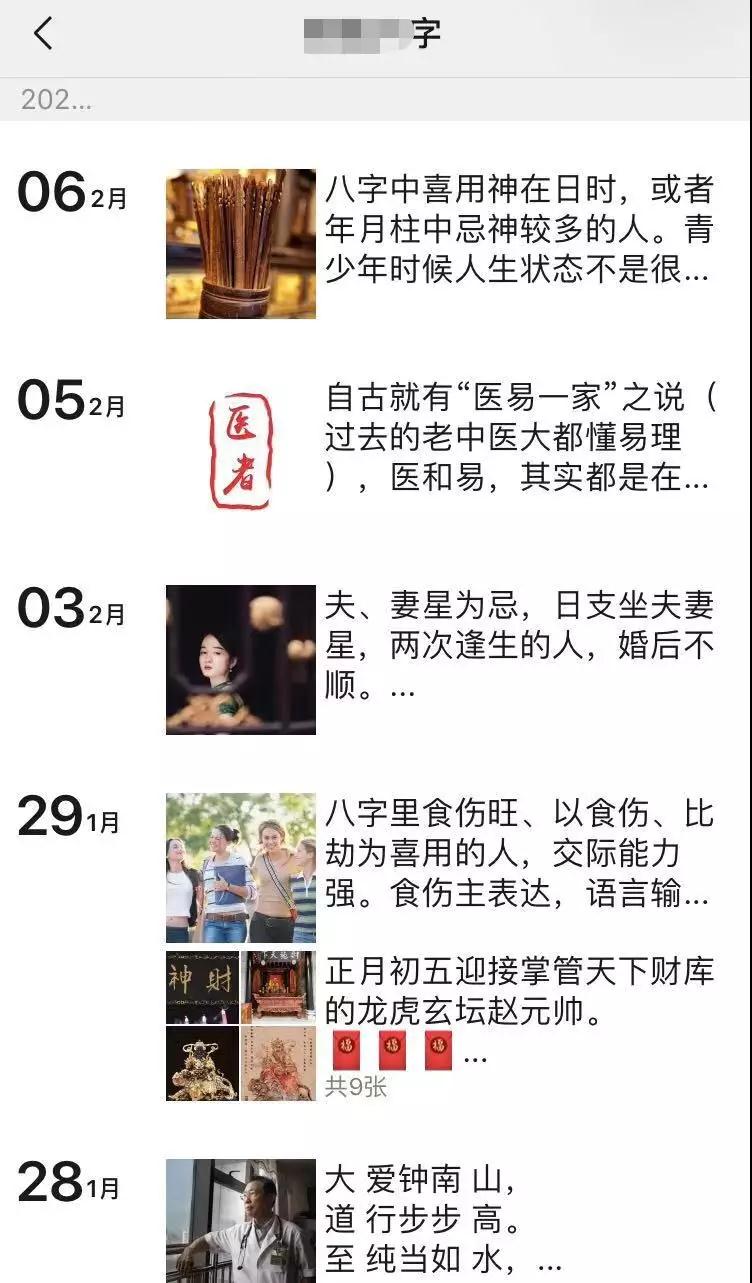
Task: Select the February 06 date label
Action: [x=73, y=193]
